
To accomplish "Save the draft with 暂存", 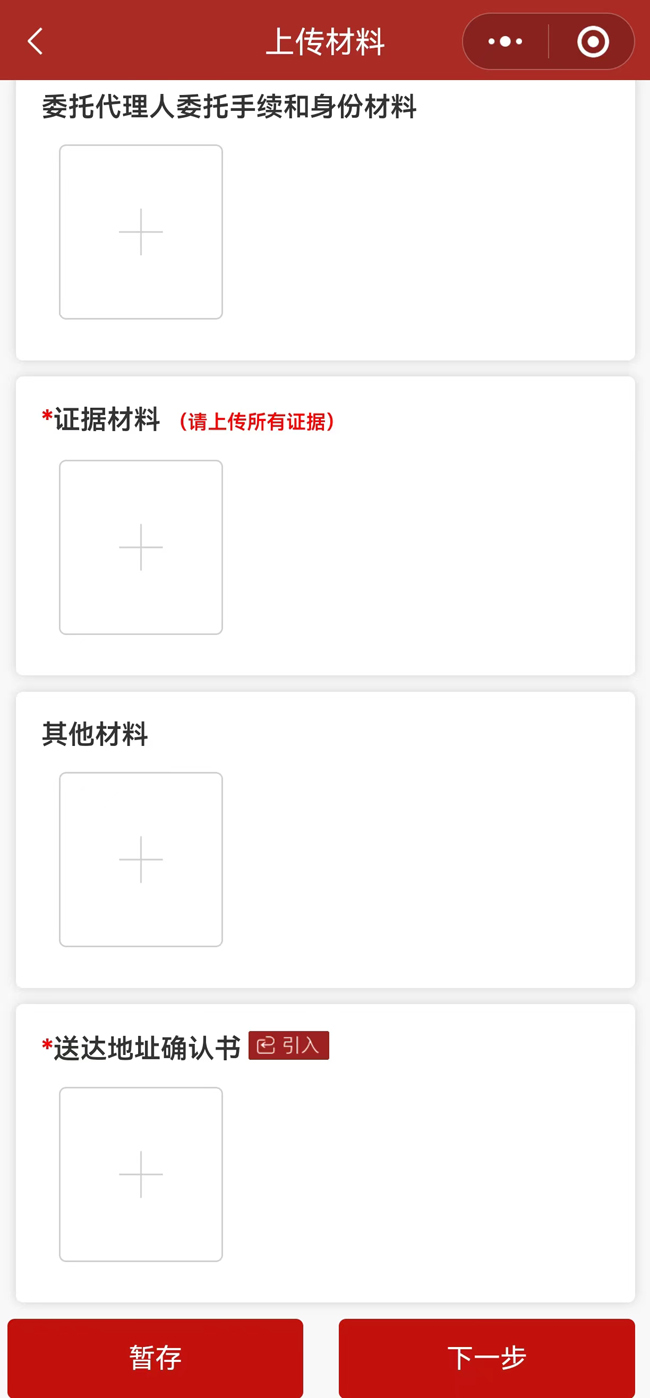I will [155, 1357].
